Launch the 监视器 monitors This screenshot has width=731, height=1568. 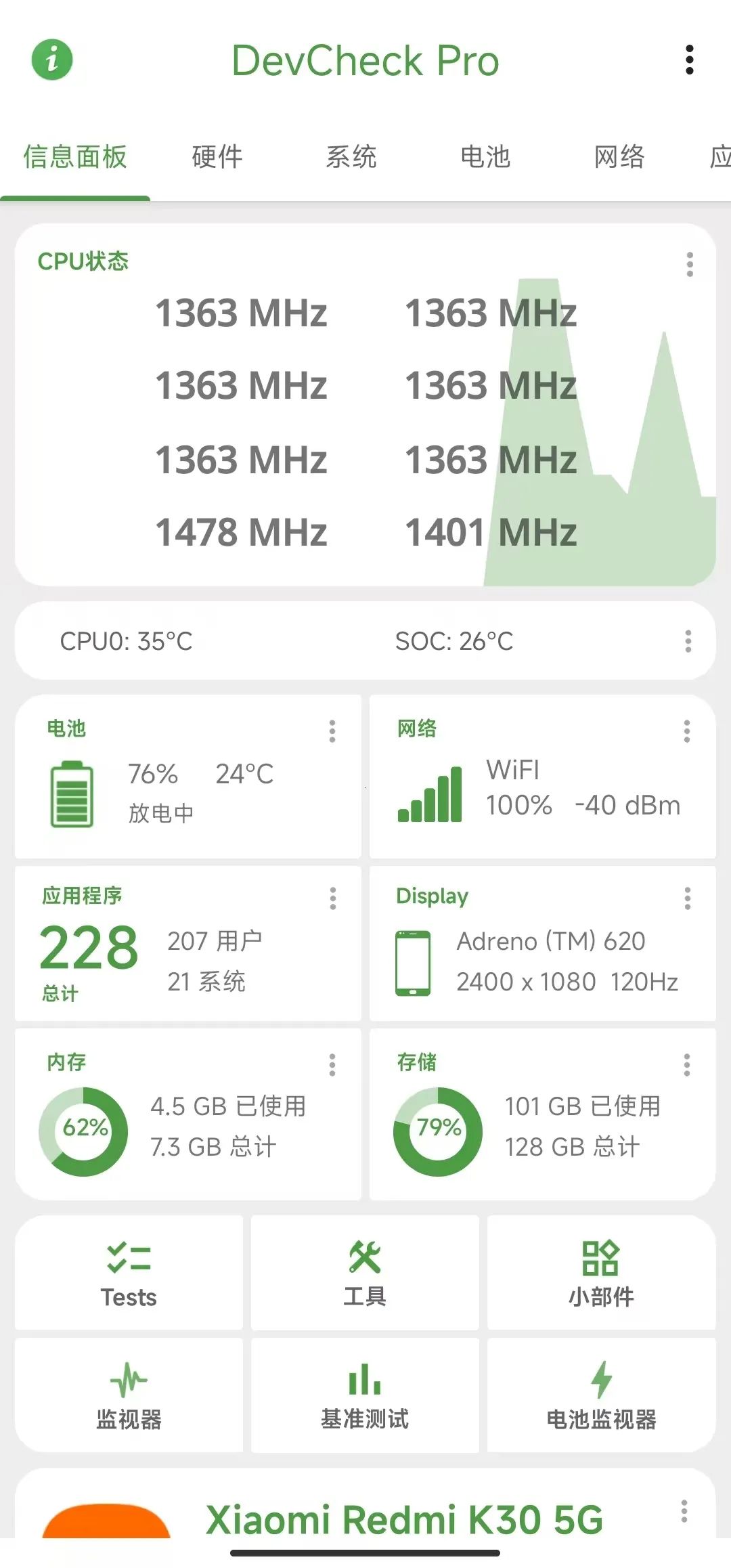(129, 1395)
